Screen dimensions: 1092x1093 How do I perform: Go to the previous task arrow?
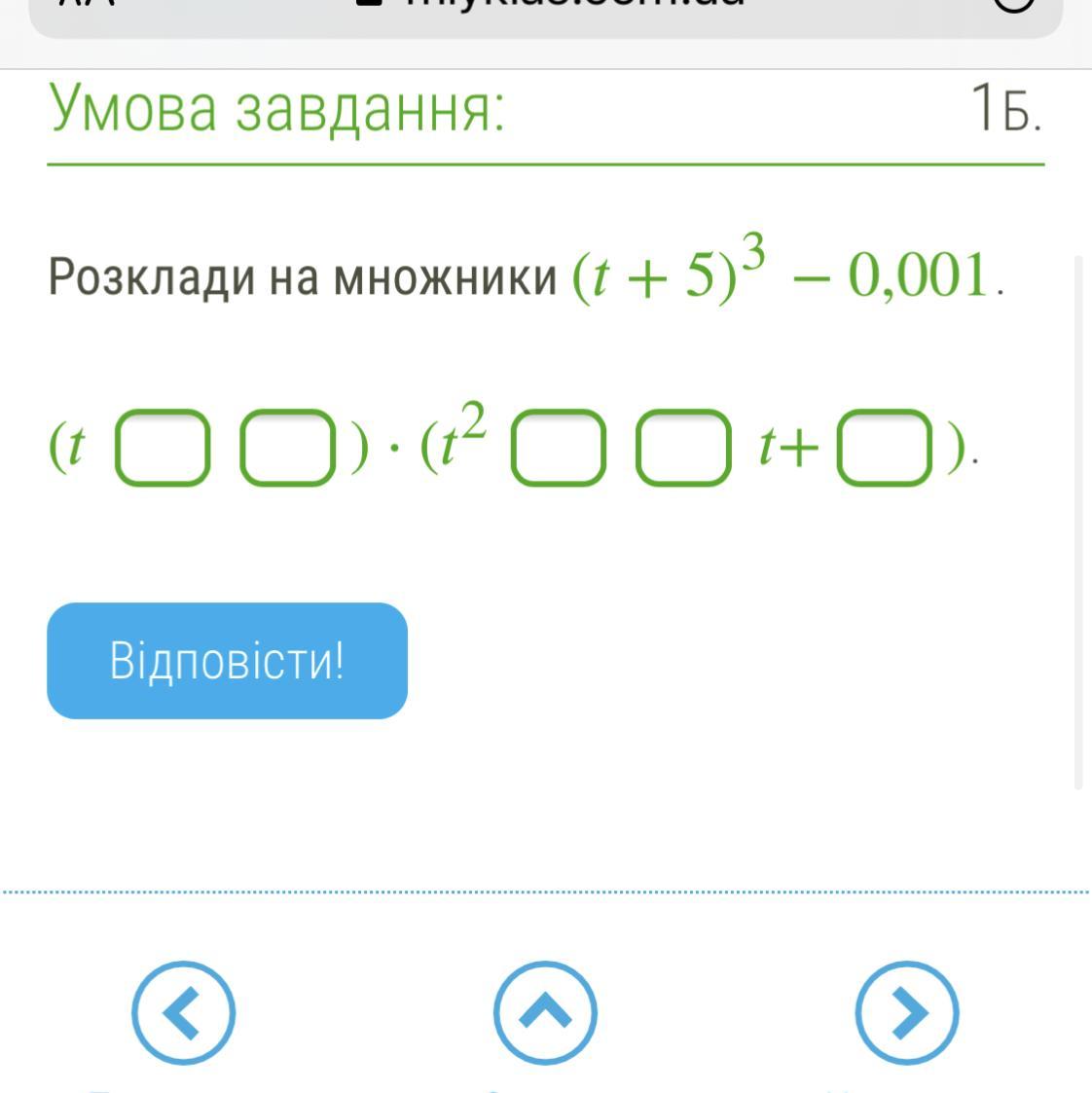[183, 1012]
